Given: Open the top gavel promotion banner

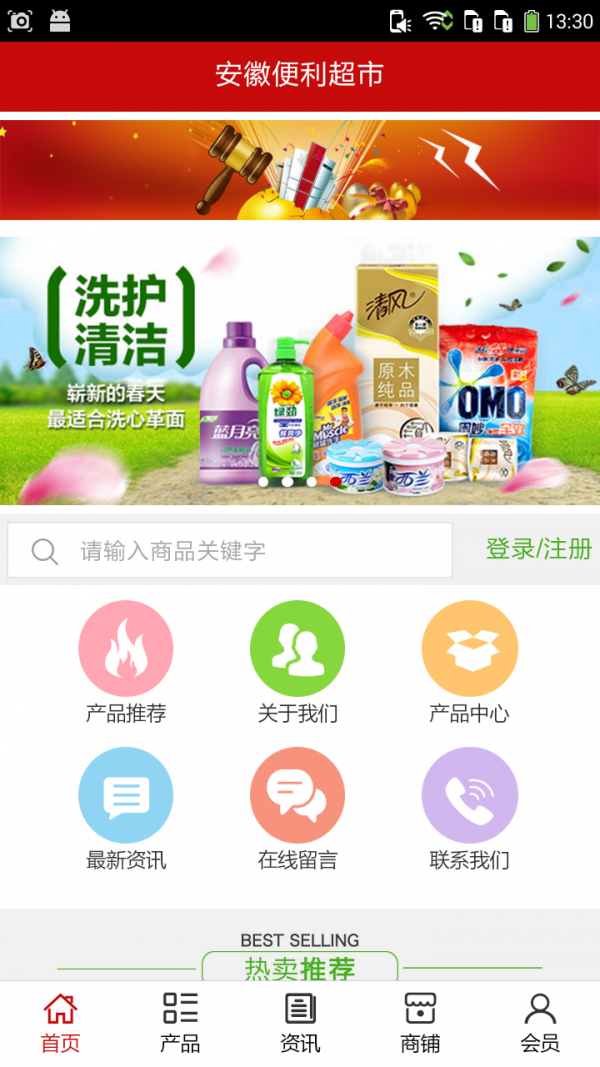Looking at the screenshot, I should point(300,170).
